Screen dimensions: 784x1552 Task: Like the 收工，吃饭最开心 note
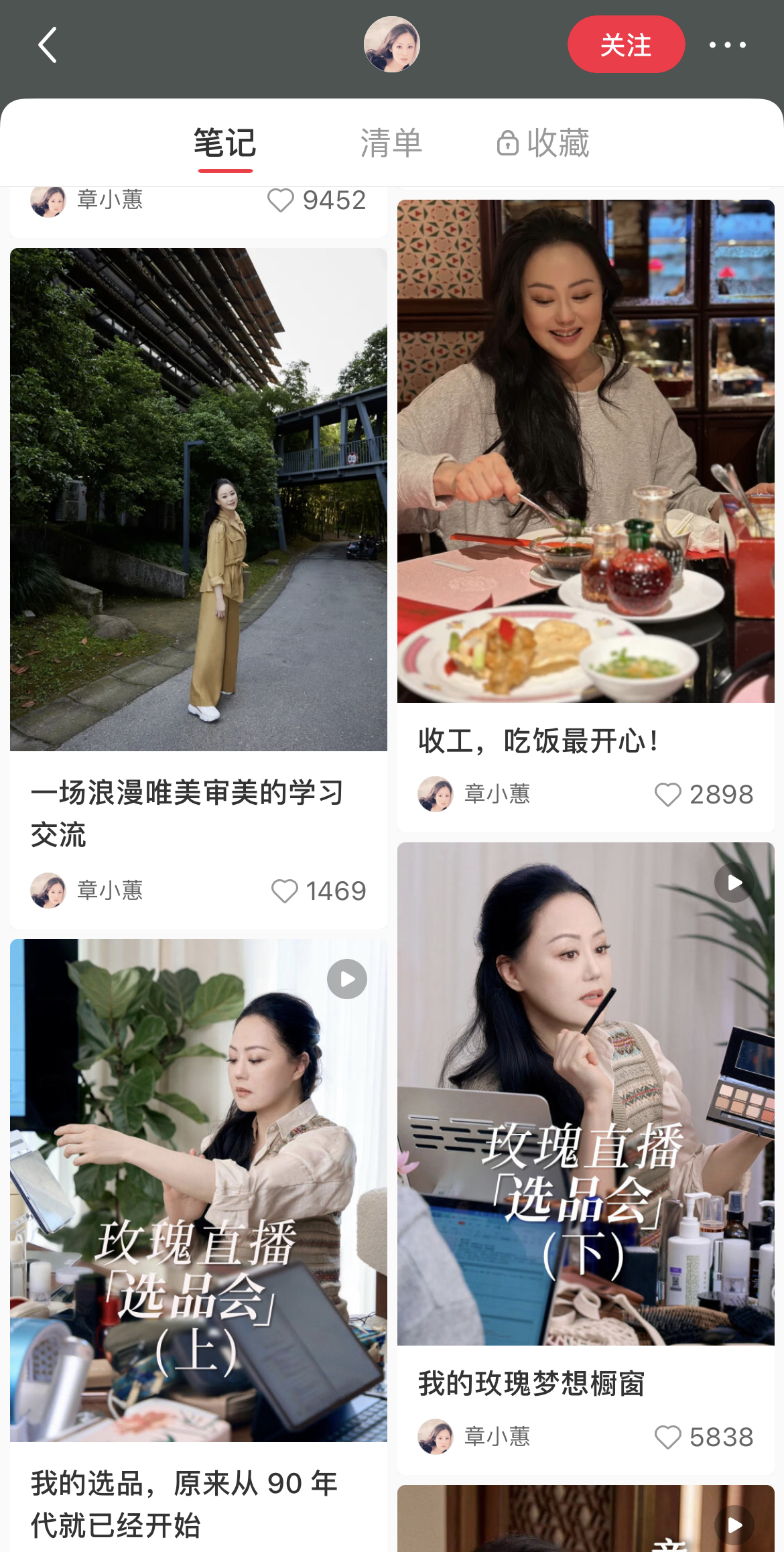(x=667, y=795)
